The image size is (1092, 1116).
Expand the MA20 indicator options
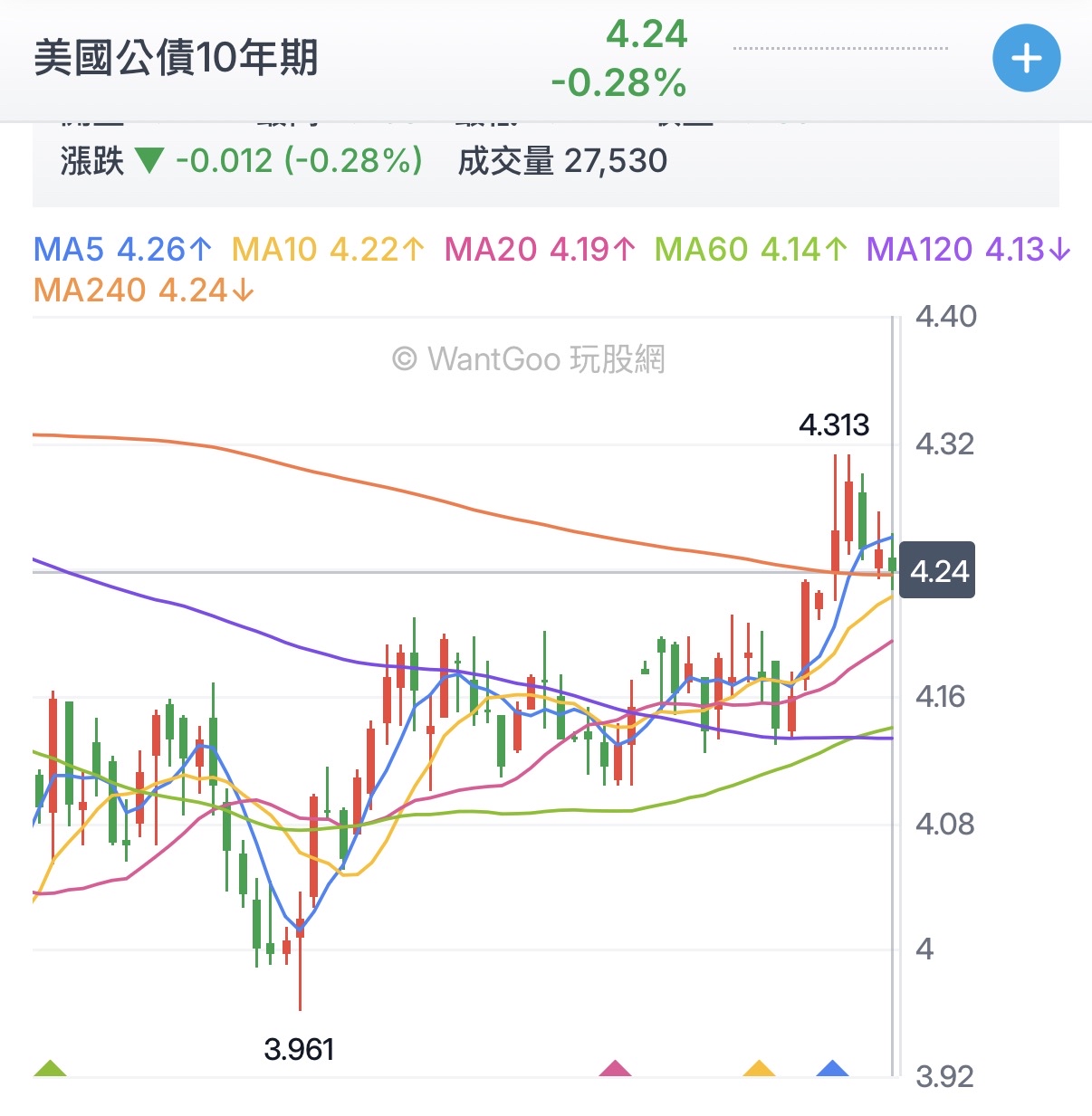(493, 249)
